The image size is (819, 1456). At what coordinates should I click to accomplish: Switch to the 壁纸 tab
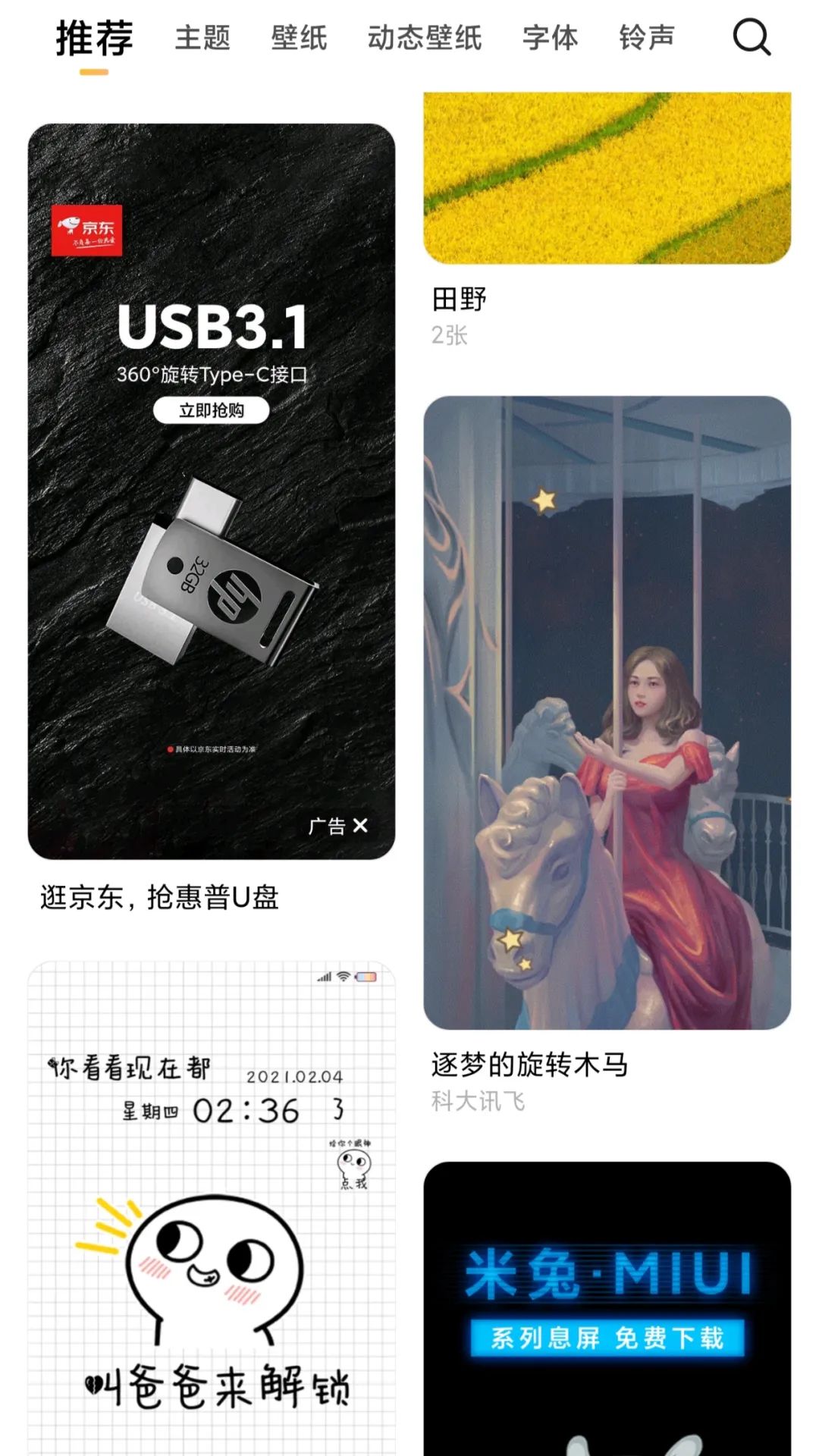point(299,37)
